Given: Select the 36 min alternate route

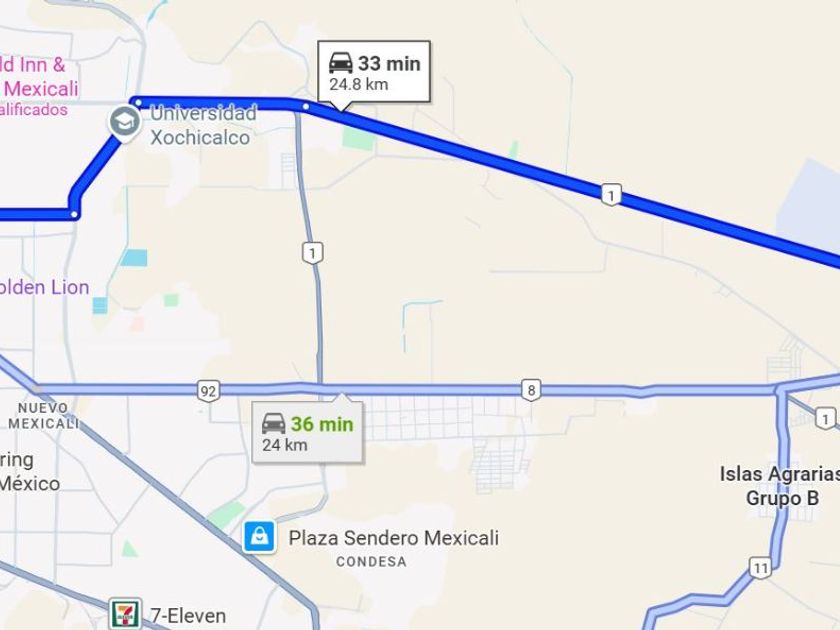Looking at the screenshot, I should pyautogui.click(x=307, y=433).
